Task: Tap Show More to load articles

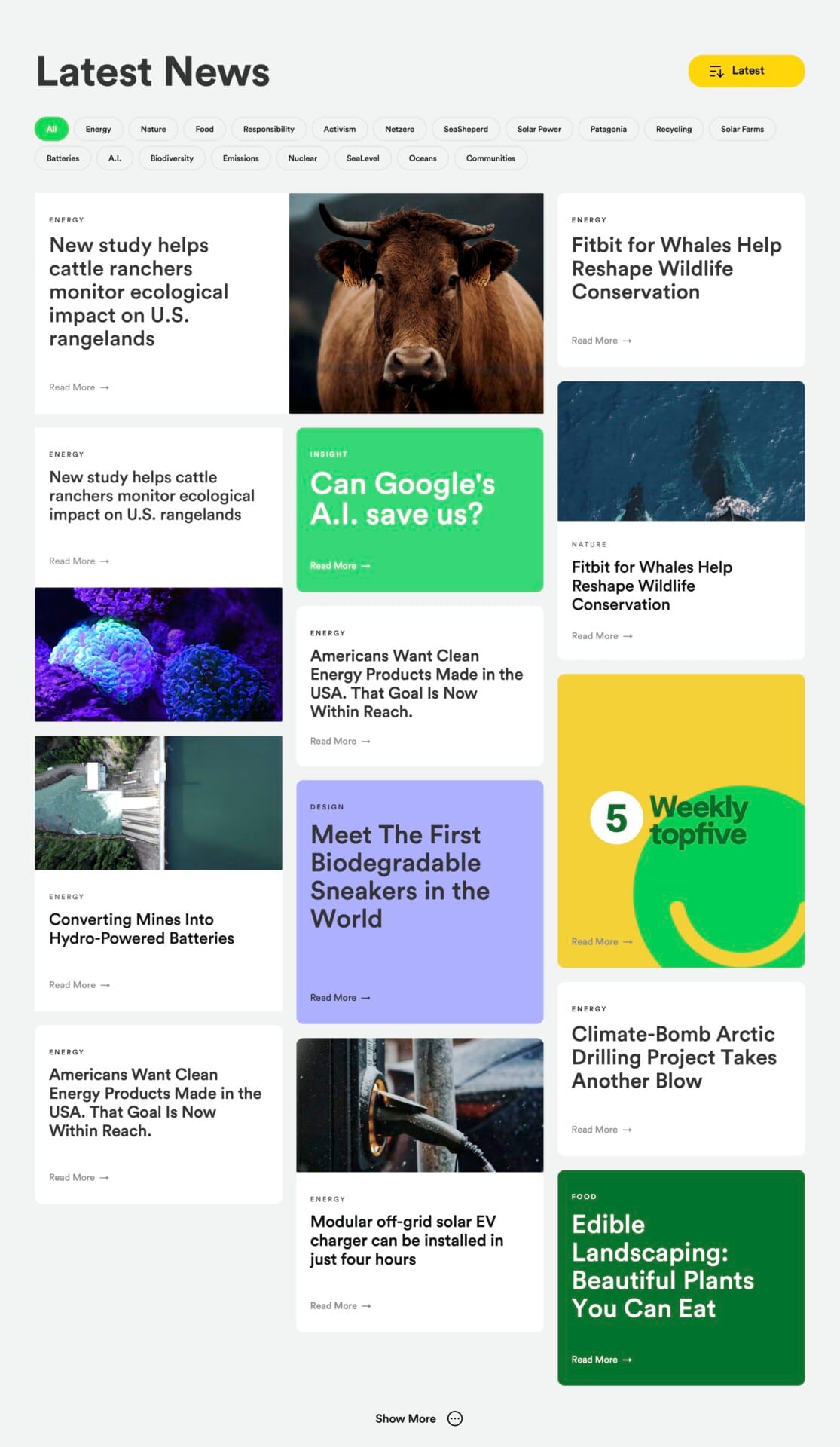Action: (x=419, y=1418)
